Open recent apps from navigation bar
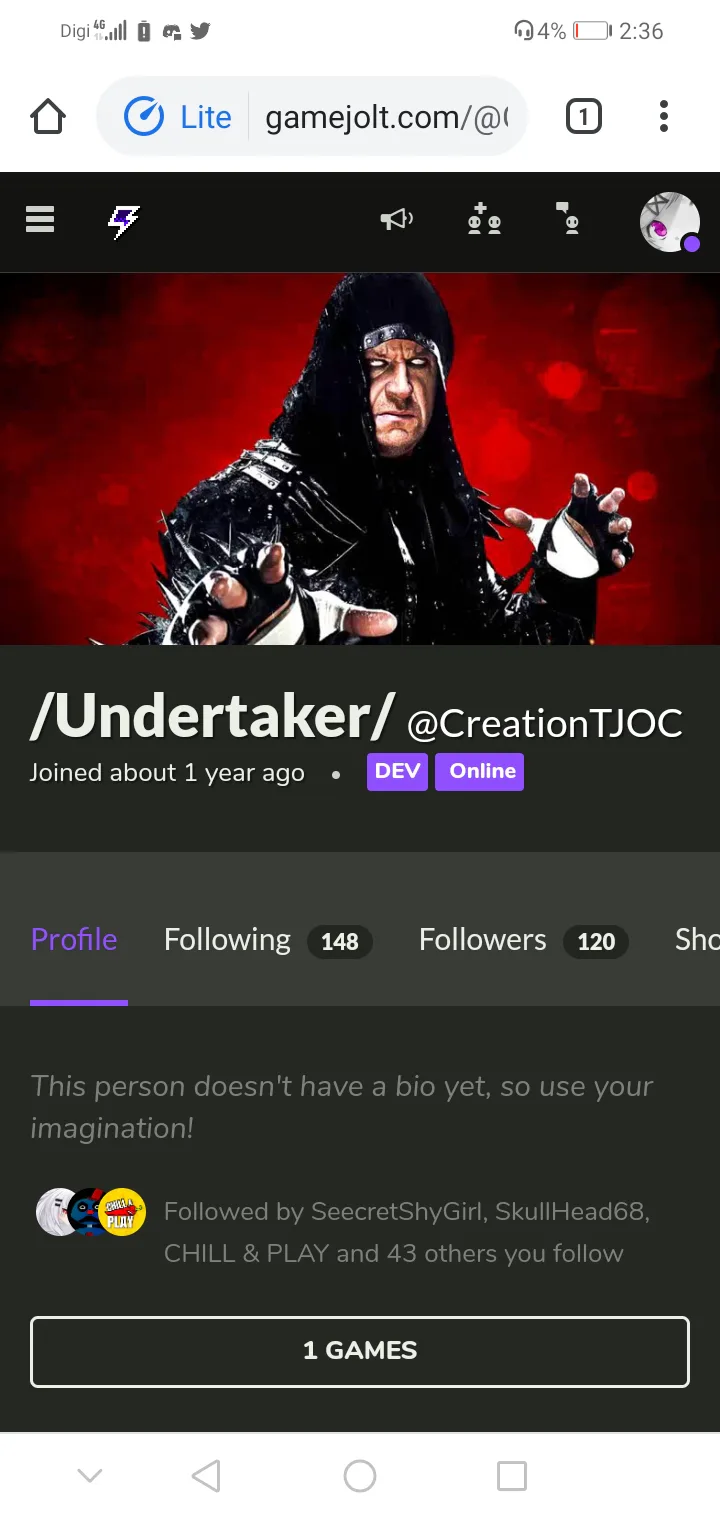Screen dimensions: 720x1520 512,1476
